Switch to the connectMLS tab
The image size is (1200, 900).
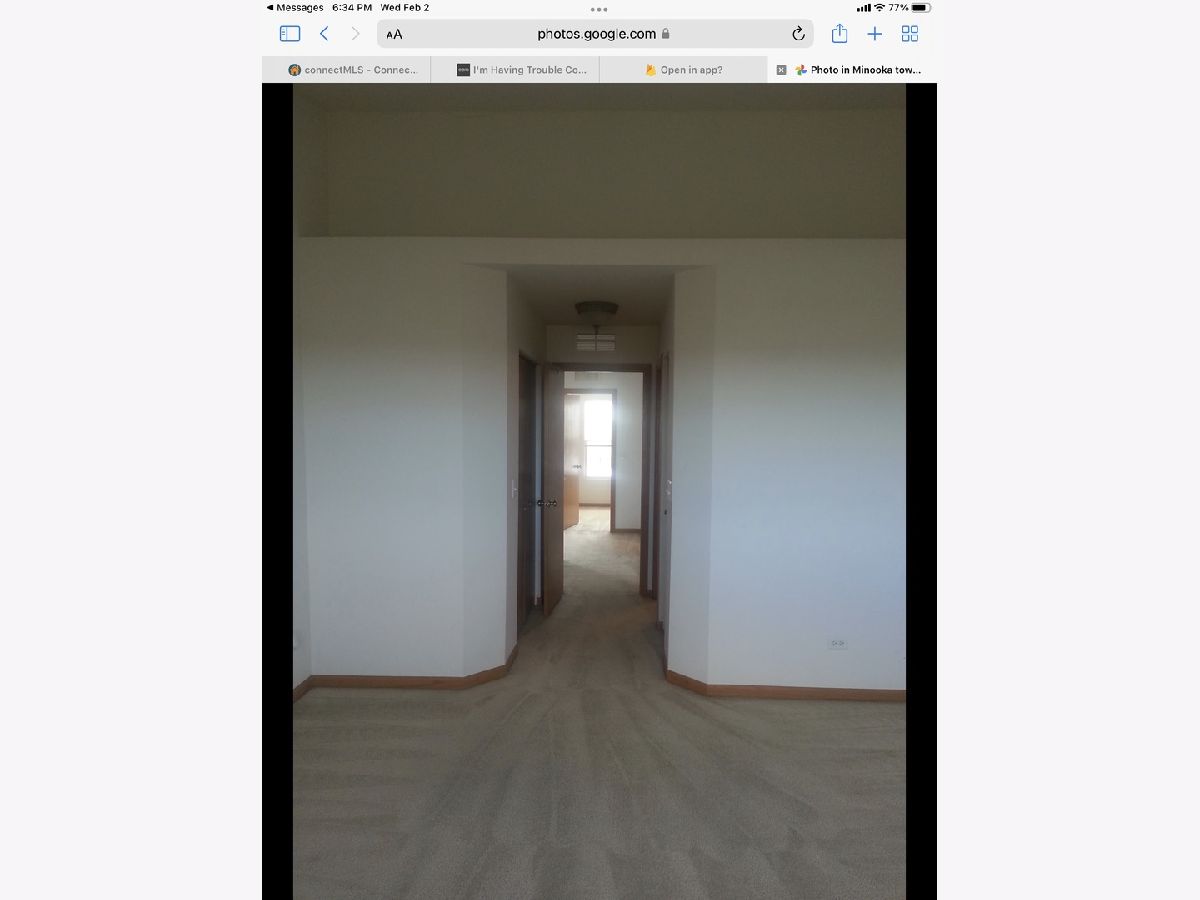(350, 70)
